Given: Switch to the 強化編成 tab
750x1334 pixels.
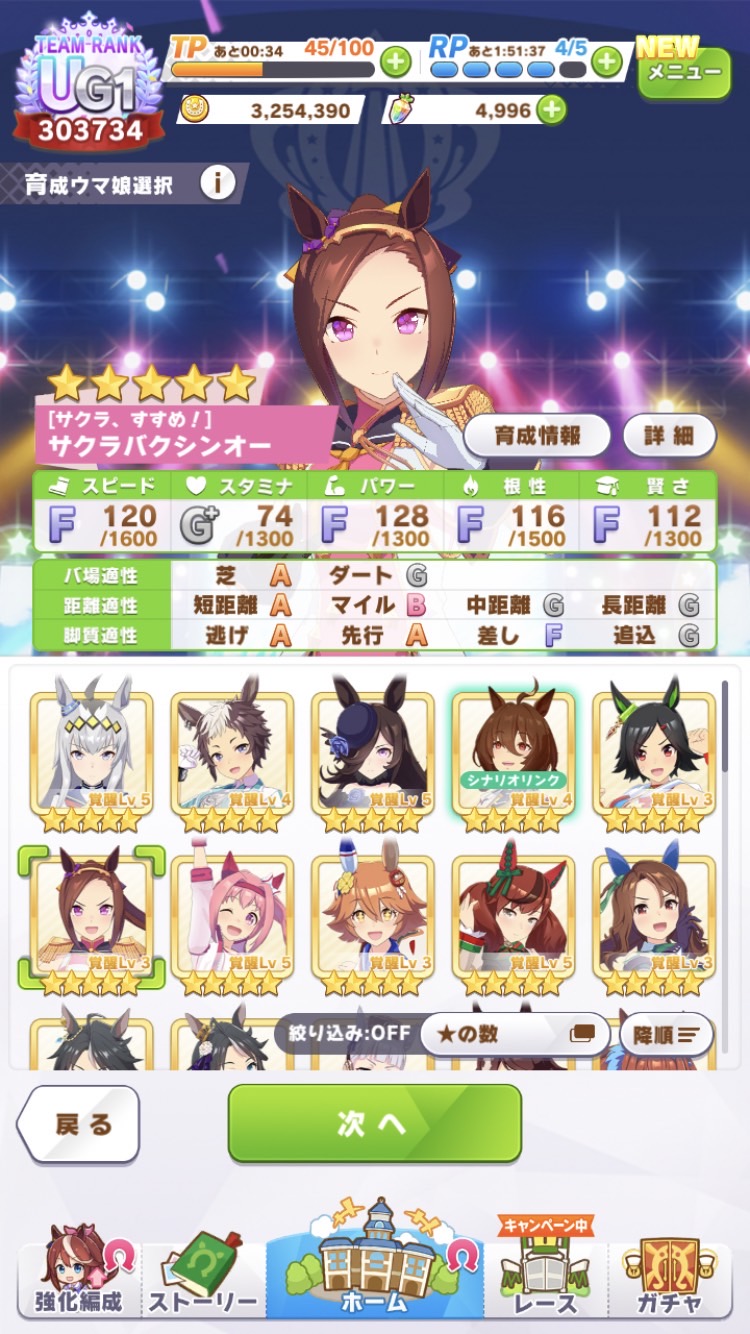Looking at the screenshot, I should [x=78, y=1275].
